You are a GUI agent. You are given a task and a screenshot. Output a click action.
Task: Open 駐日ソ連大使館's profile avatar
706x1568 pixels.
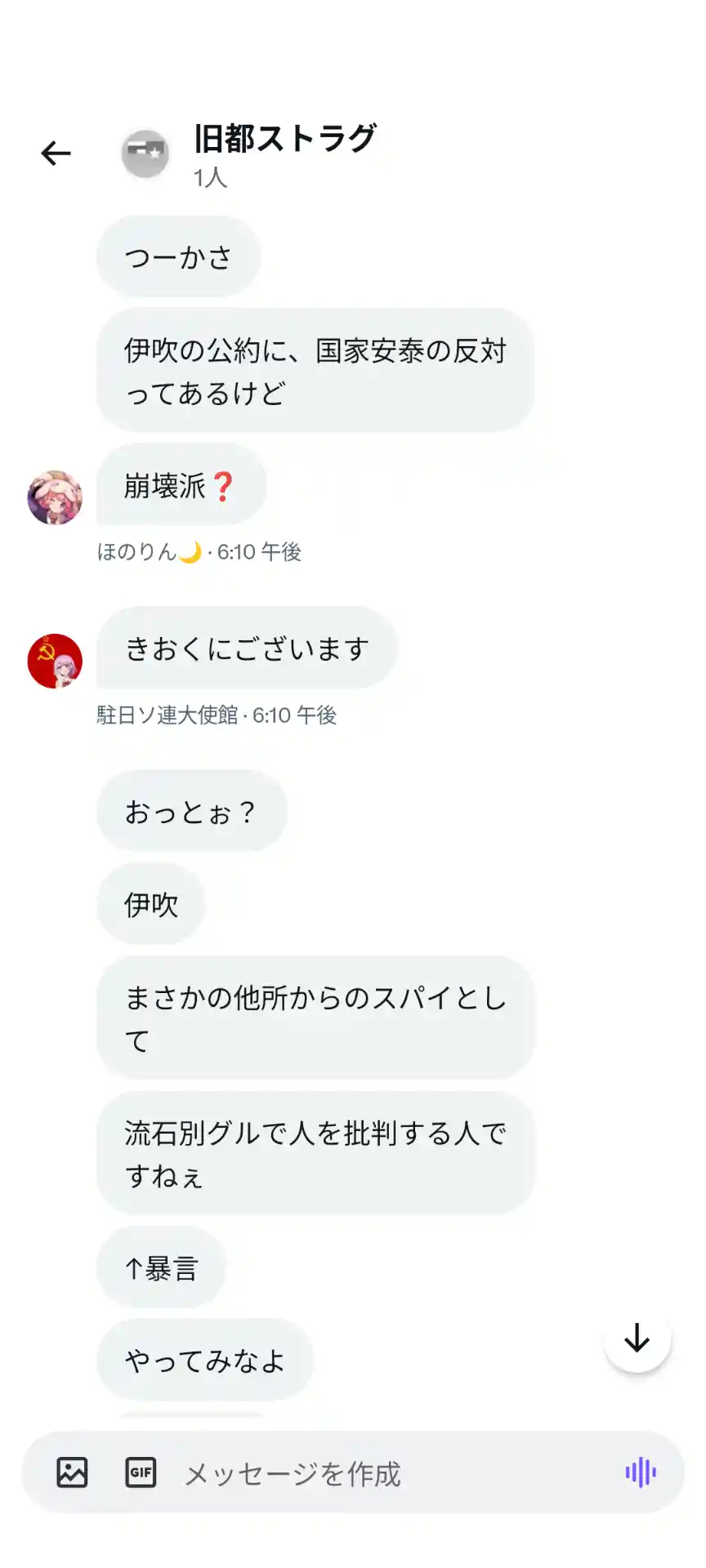point(55,661)
